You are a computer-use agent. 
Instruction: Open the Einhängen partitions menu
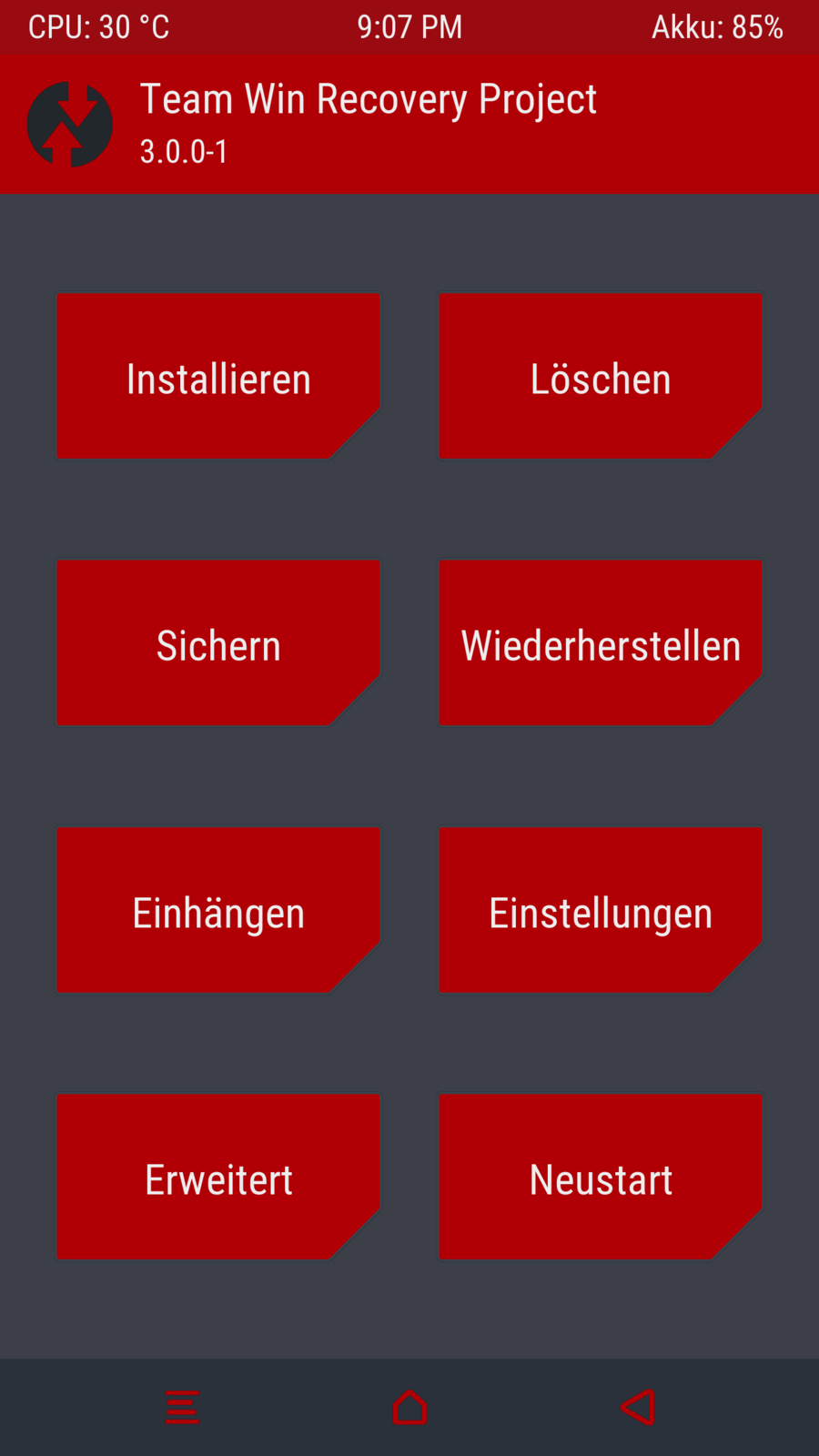(218, 910)
